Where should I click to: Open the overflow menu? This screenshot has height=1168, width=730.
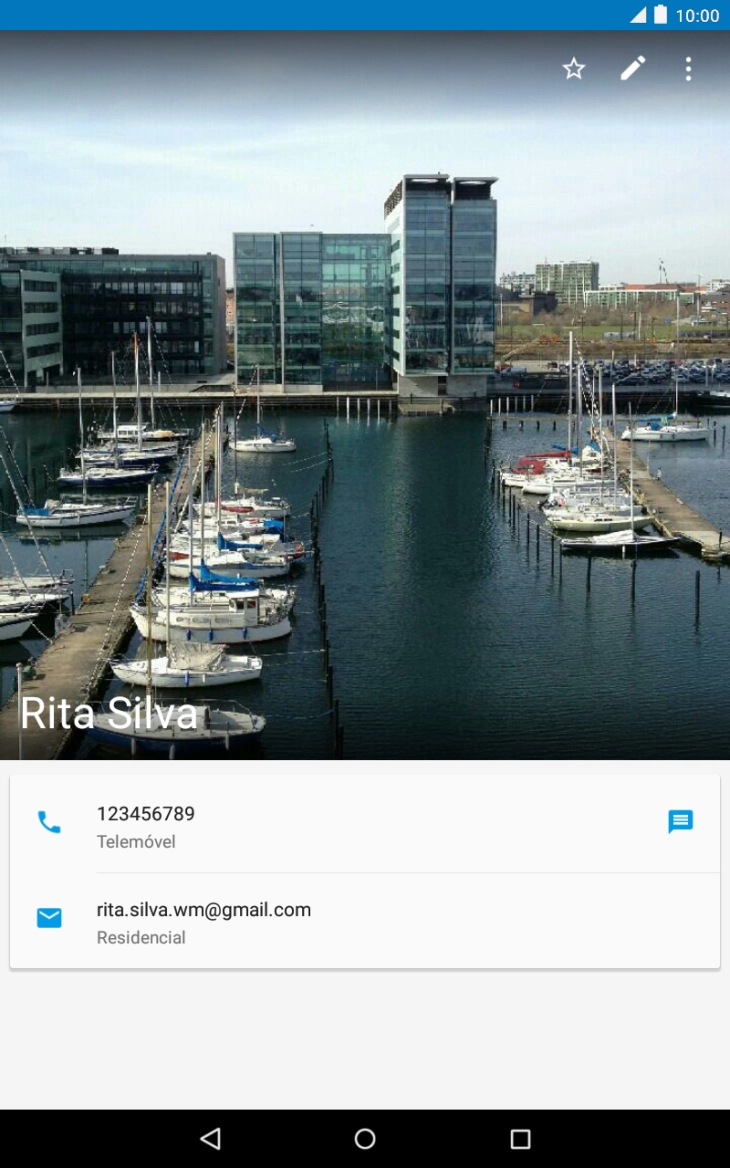pyautogui.click(x=688, y=69)
